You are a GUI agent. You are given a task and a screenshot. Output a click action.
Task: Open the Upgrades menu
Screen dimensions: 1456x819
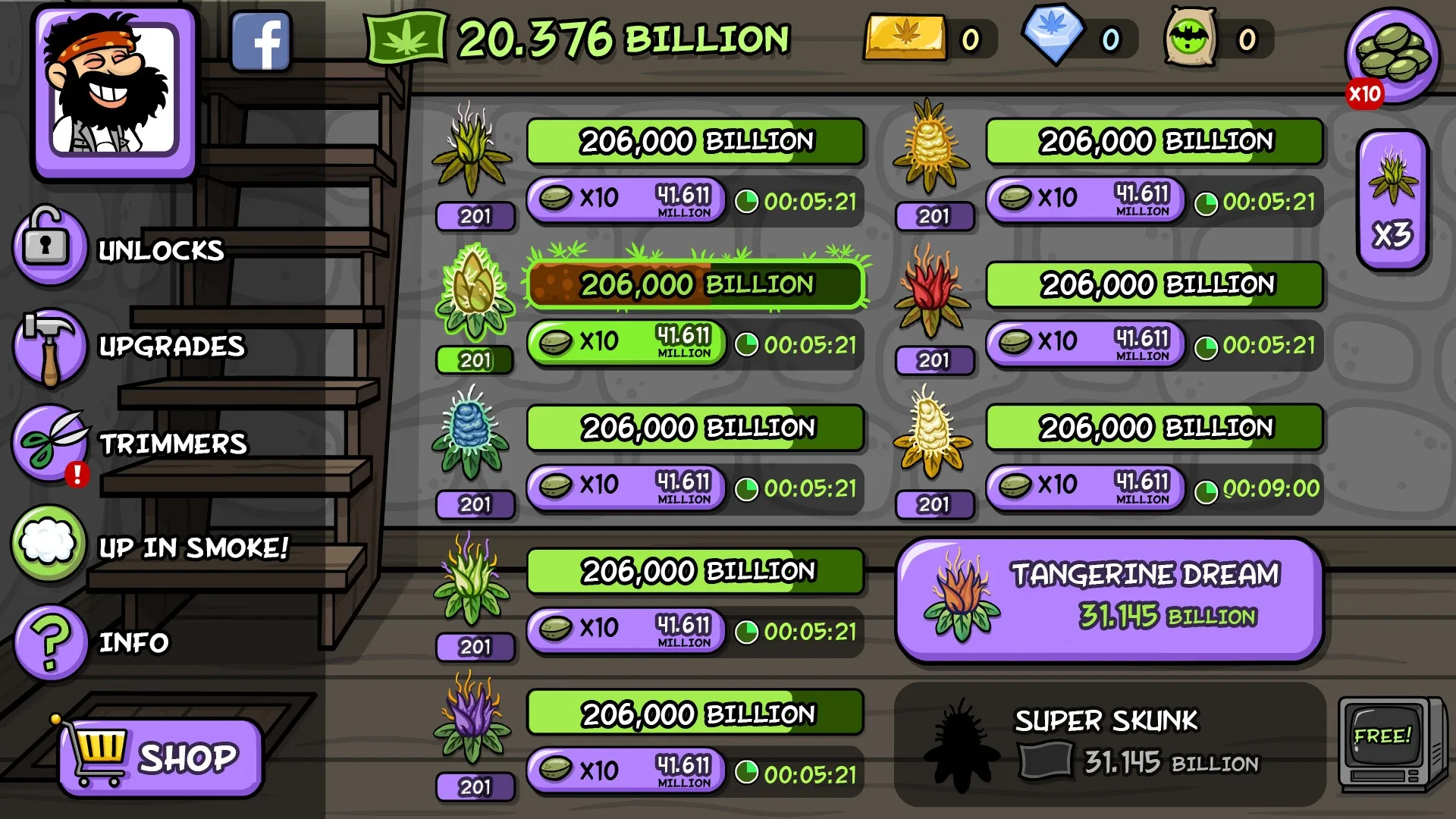coord(50,346)
